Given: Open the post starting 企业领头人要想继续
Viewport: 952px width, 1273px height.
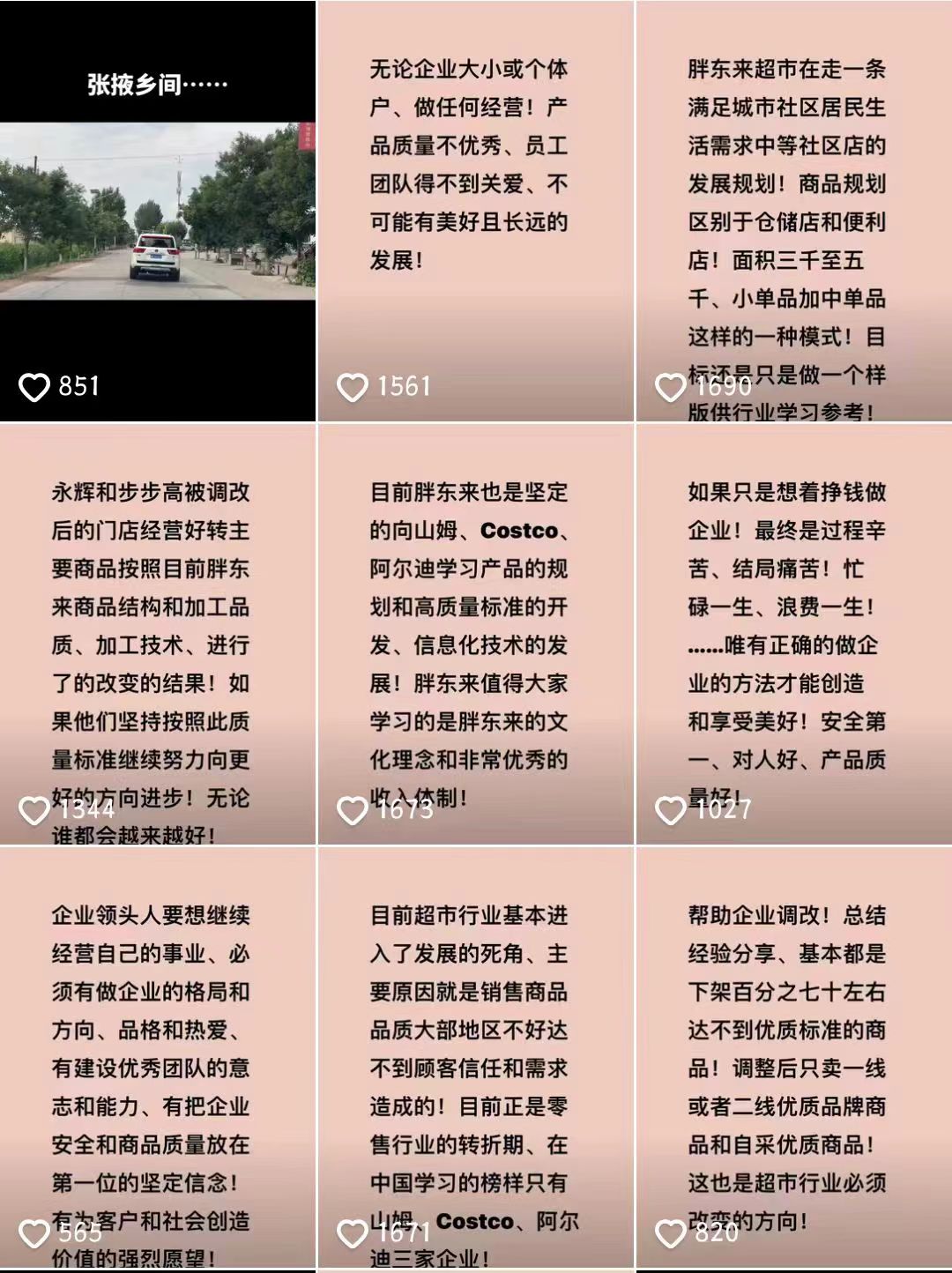Looking at the screenshot, I should click(x=158, y=1058).
